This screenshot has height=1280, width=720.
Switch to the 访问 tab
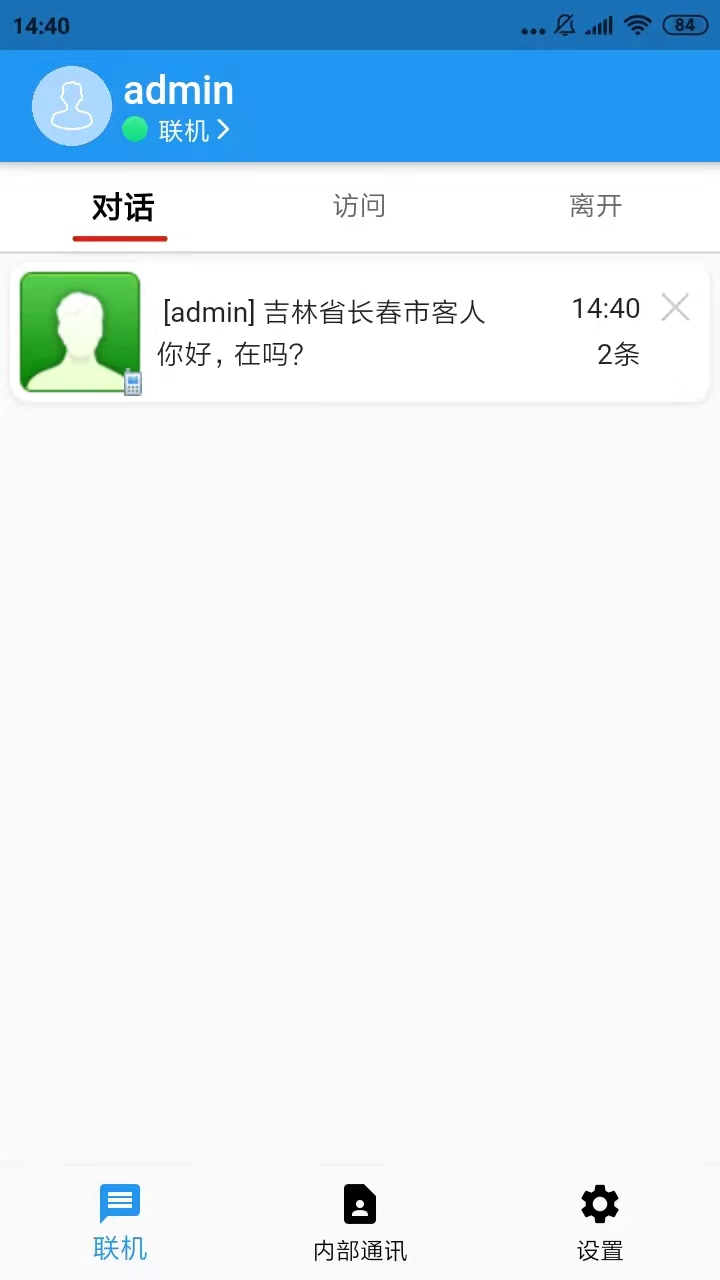[359, 206]
